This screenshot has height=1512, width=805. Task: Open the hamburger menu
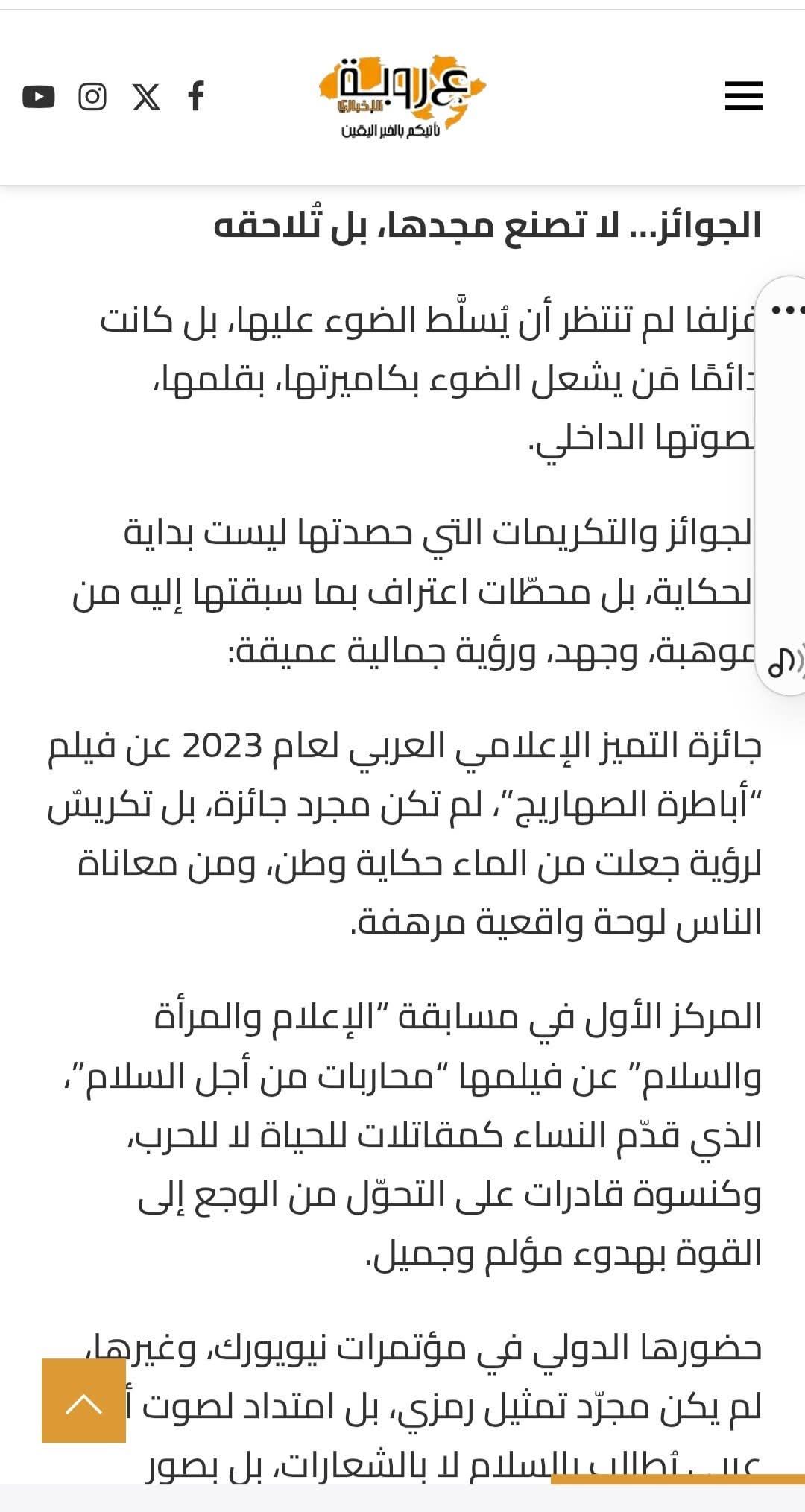[x=743, y=96]
